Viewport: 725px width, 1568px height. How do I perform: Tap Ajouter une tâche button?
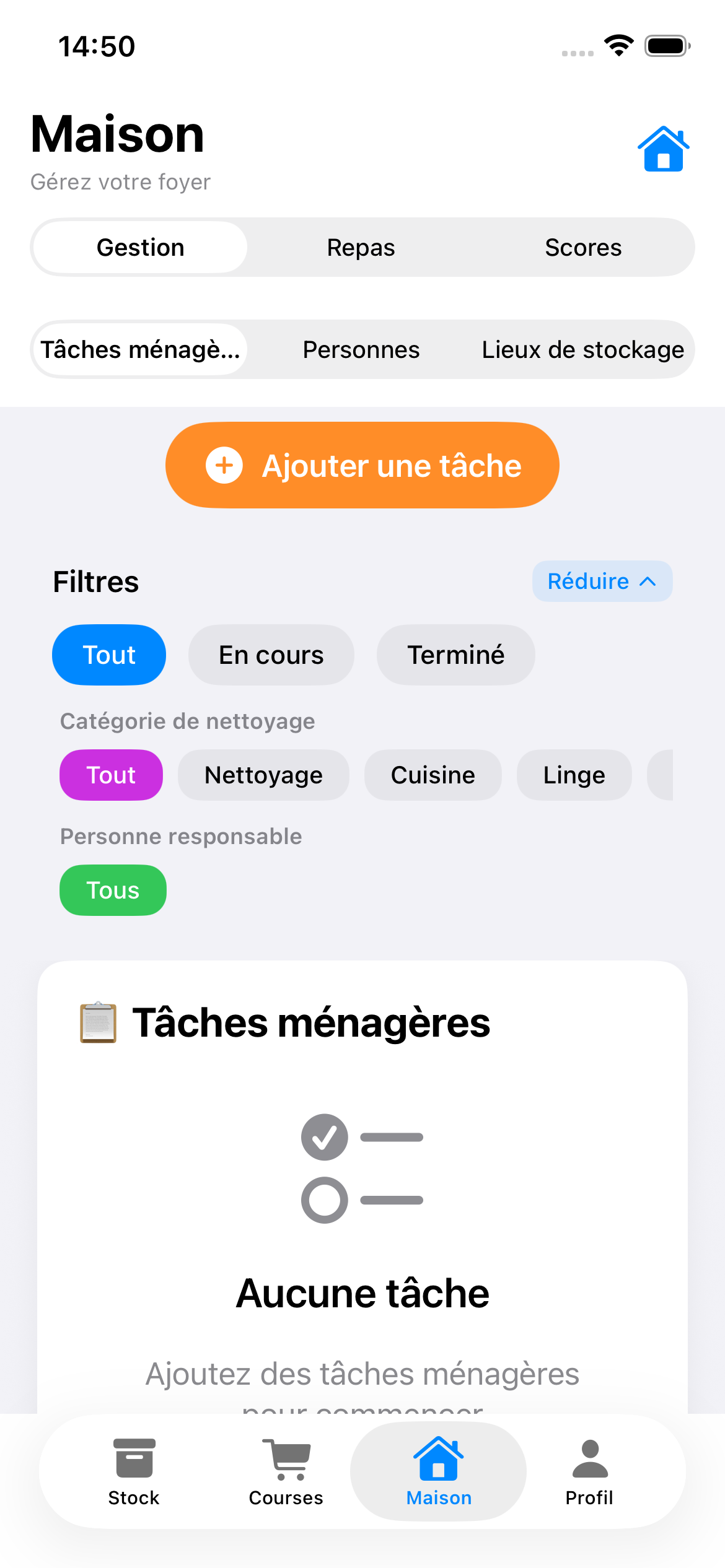pyautogui.click(x=362, y=466)
